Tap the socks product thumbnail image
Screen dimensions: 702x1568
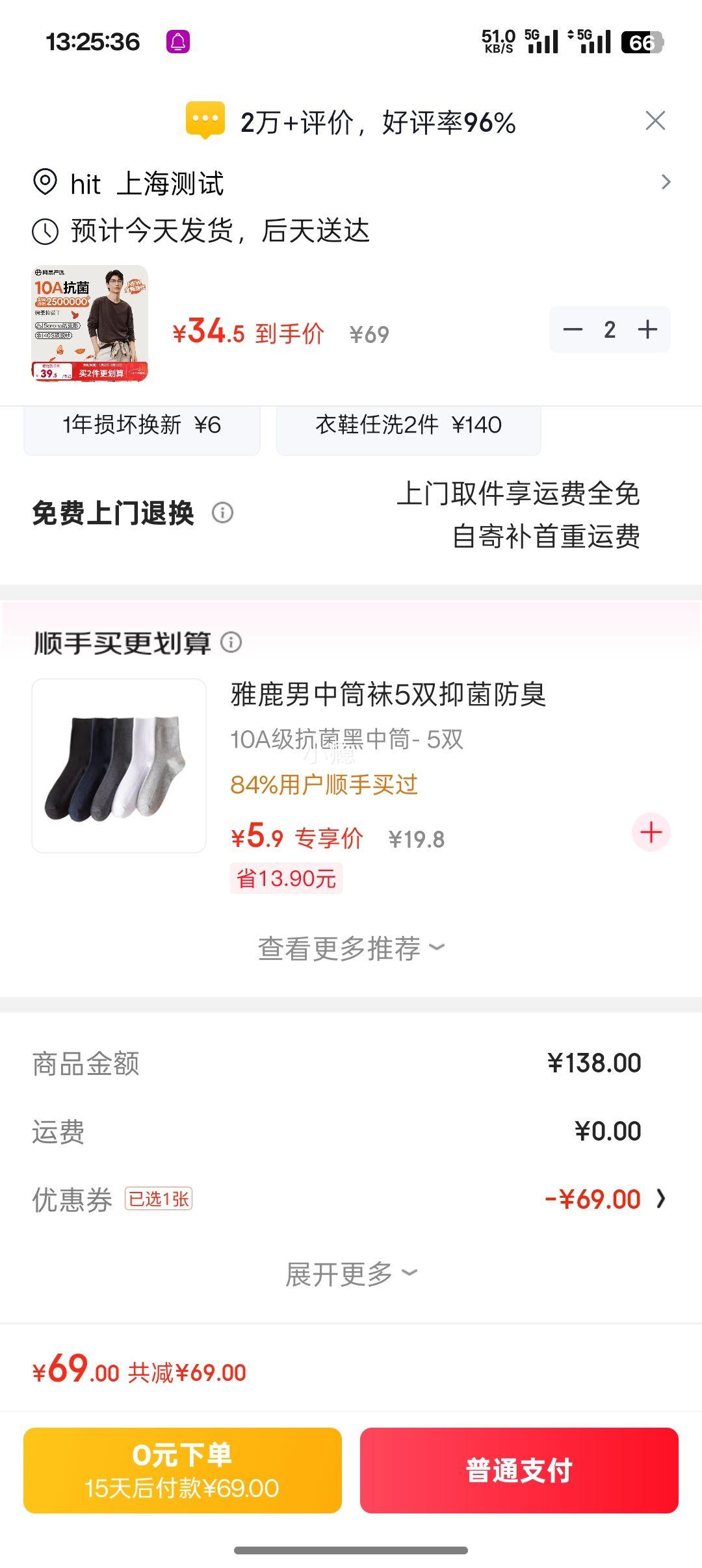coord(119,770)
